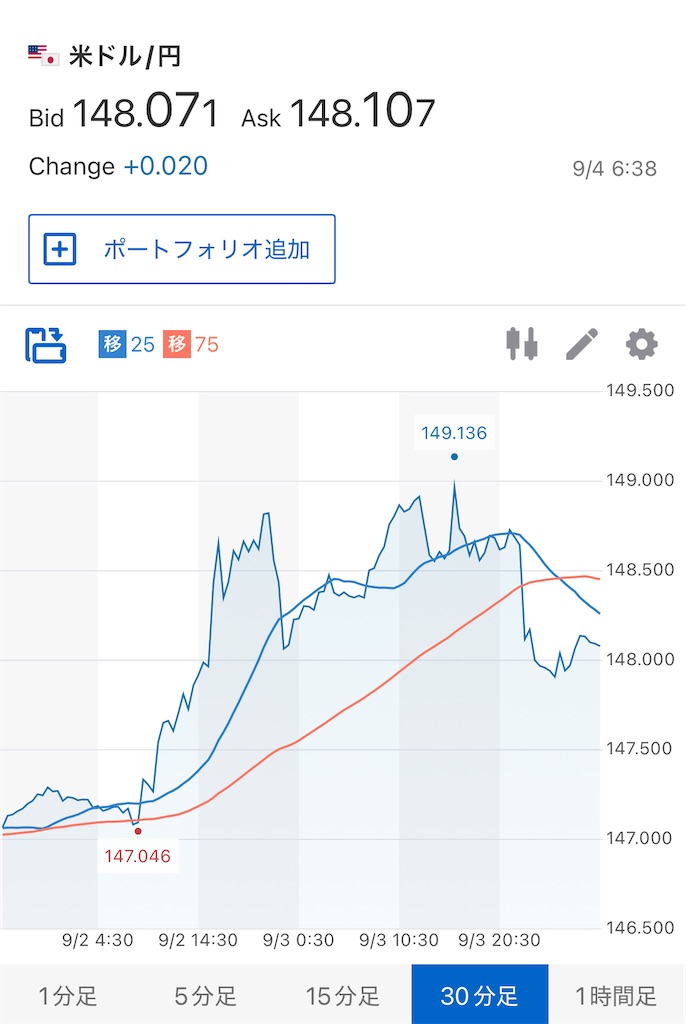Switch the chart to candlestick type
The height and width of the screenshot is (1024, 686).
point(522,345)
